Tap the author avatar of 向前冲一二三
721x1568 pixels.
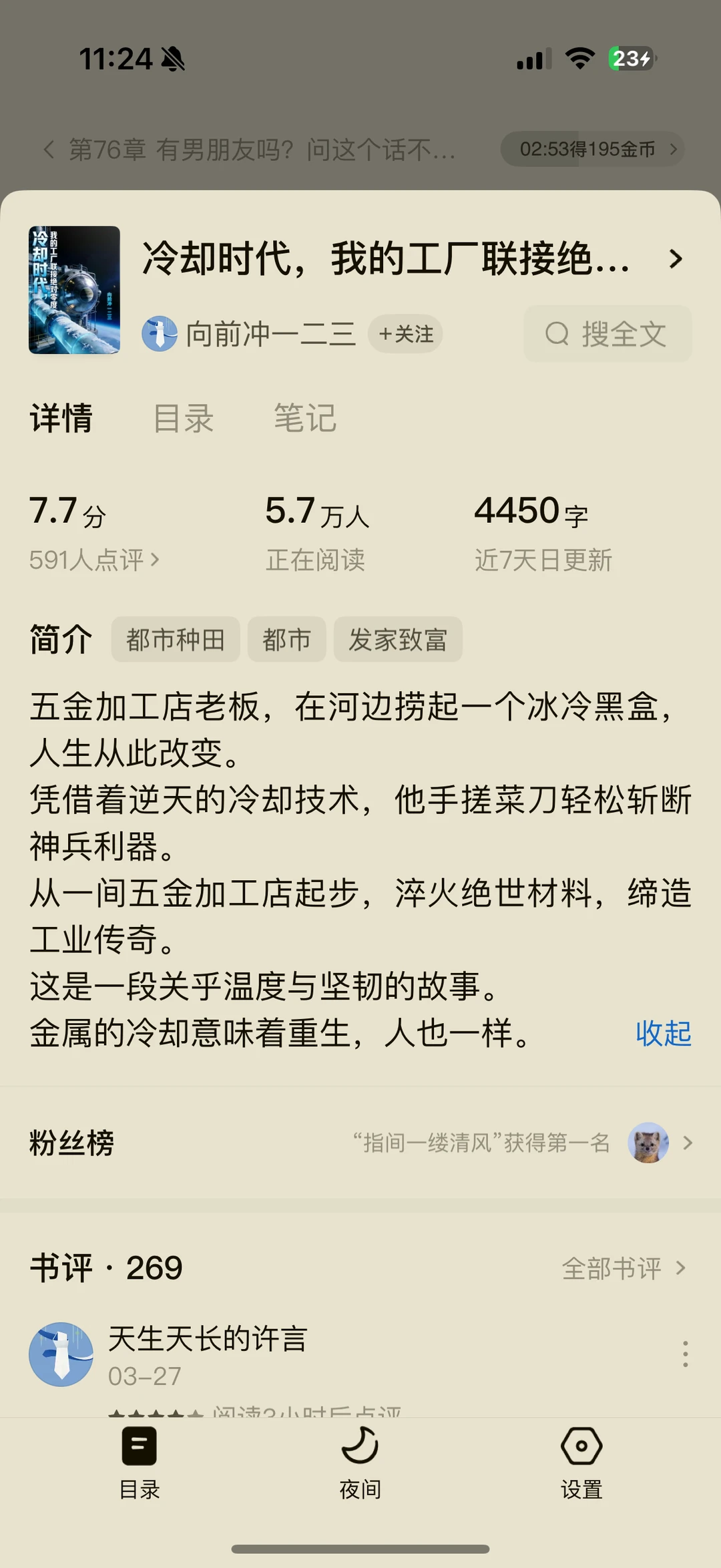click(x=160, y=334)
